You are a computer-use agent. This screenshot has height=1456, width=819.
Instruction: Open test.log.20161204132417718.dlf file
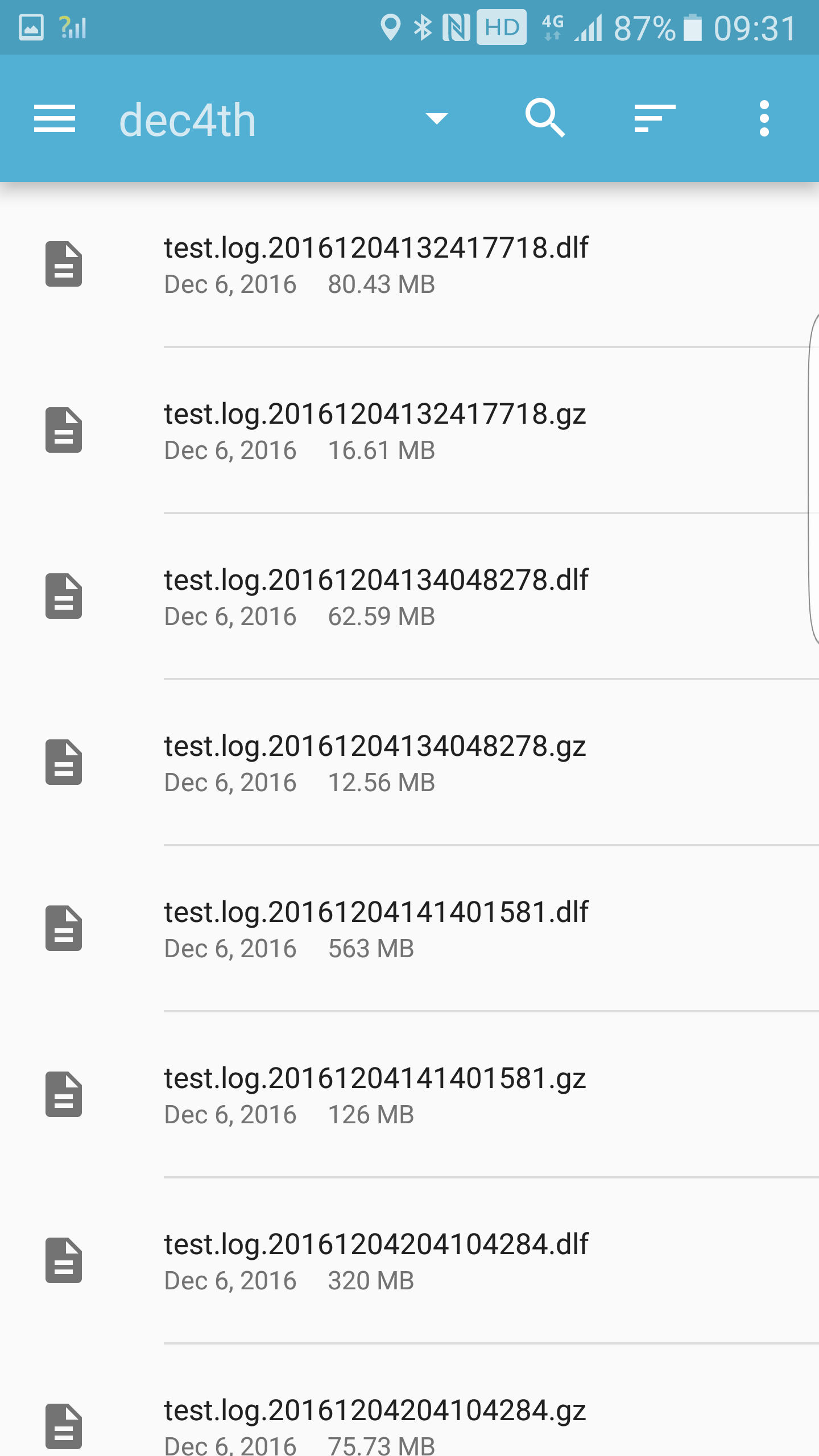[x=409, y=264]
